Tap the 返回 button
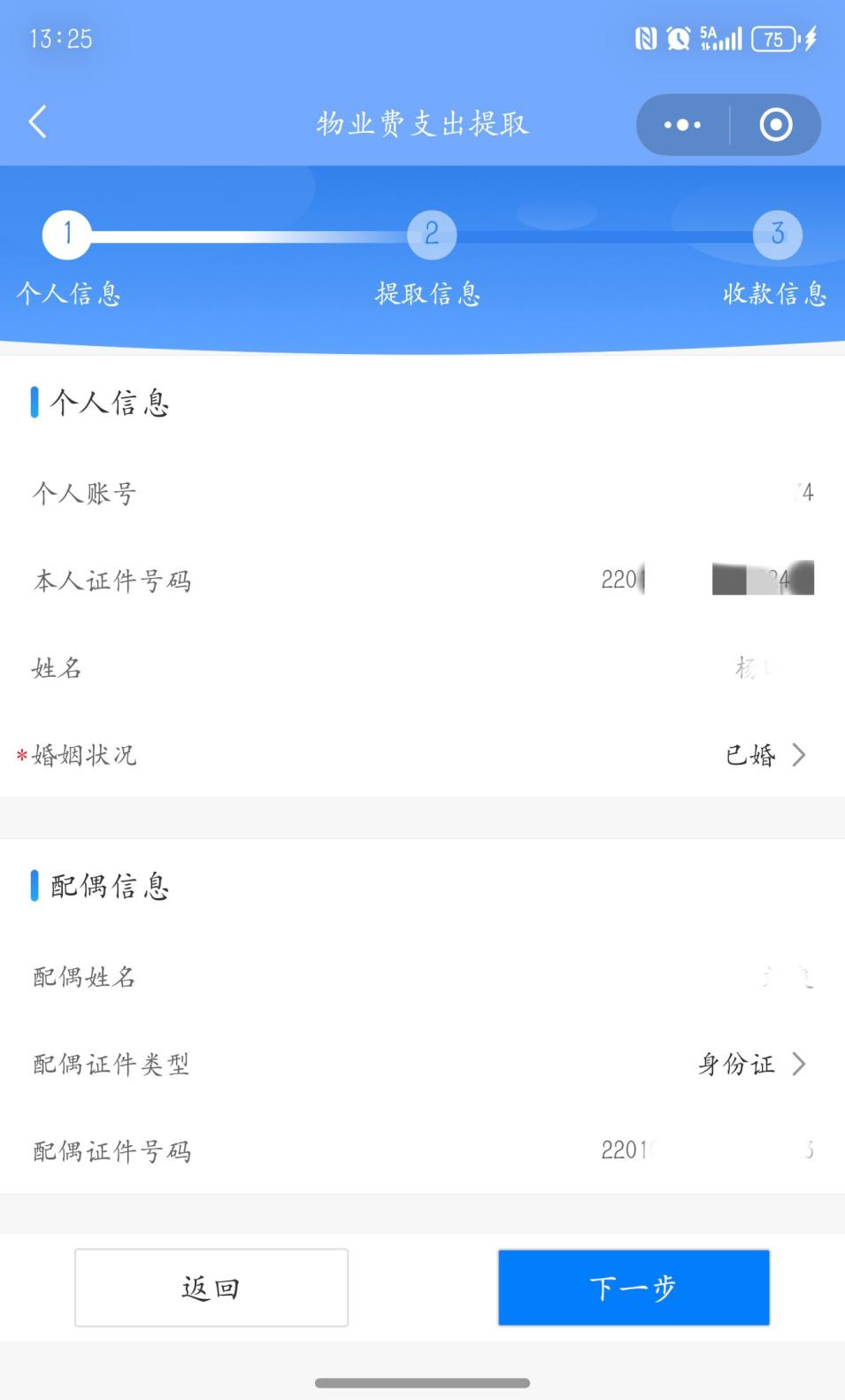 pos(211,1288)
